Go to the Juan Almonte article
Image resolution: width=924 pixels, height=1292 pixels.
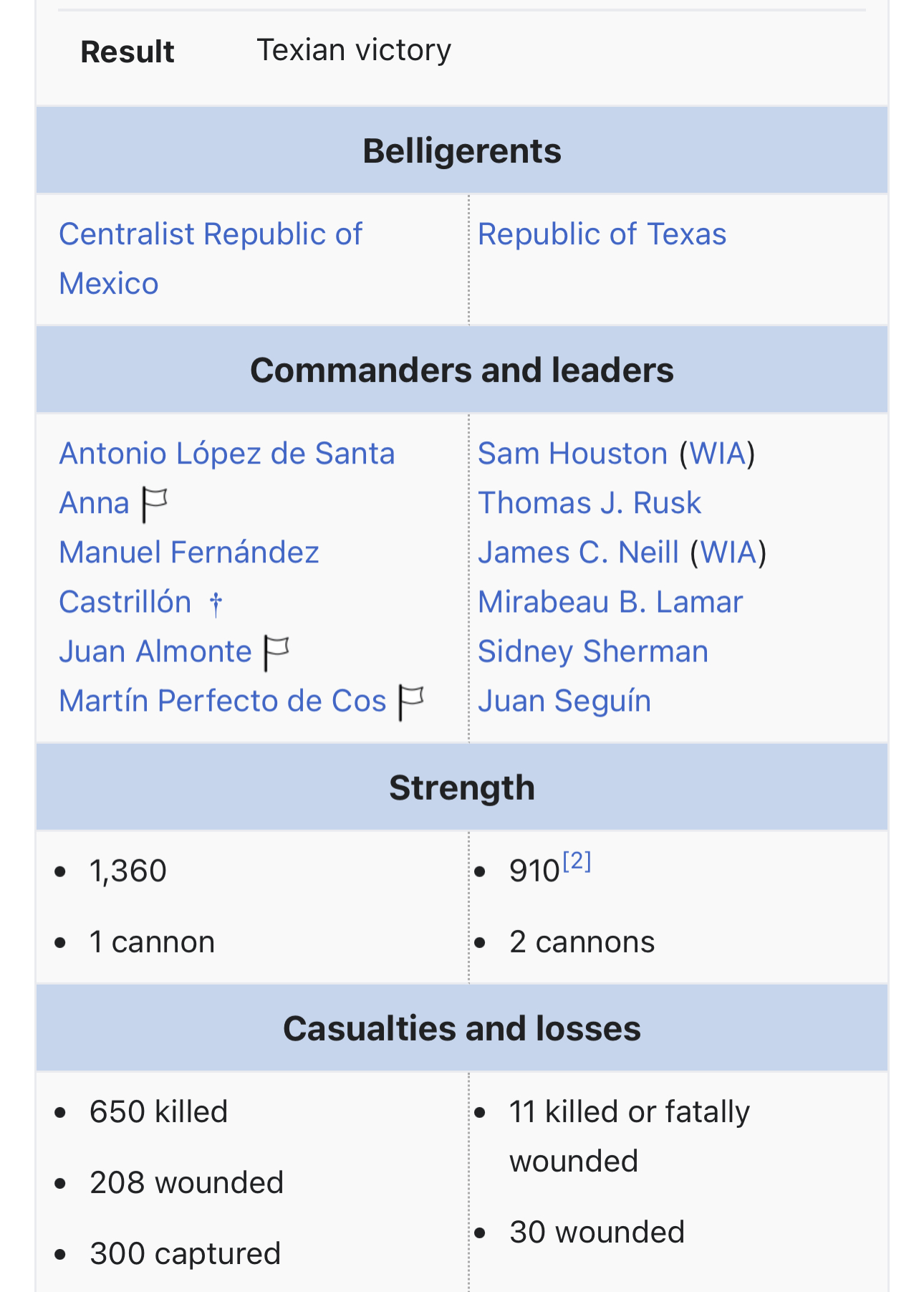155,652
